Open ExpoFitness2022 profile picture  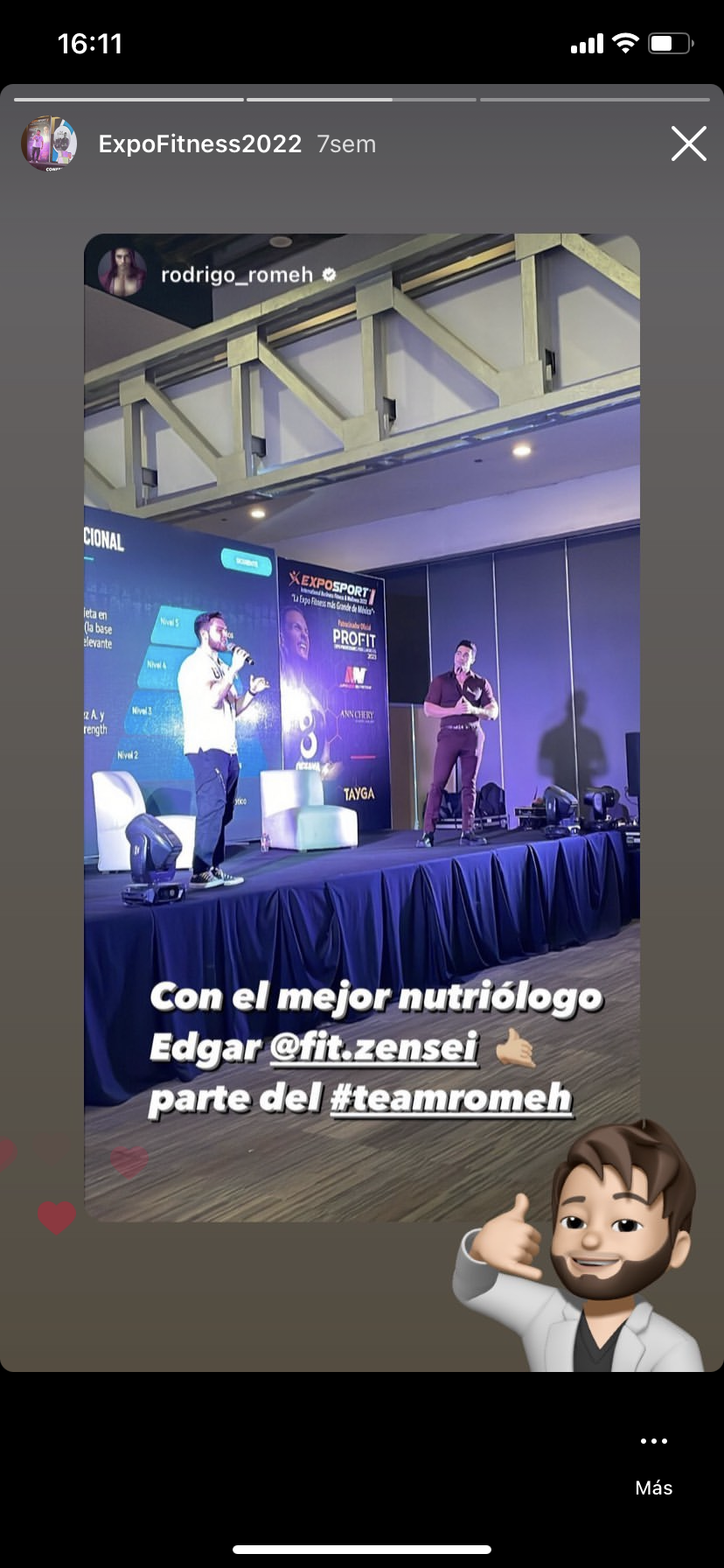(x=49, y=143)
